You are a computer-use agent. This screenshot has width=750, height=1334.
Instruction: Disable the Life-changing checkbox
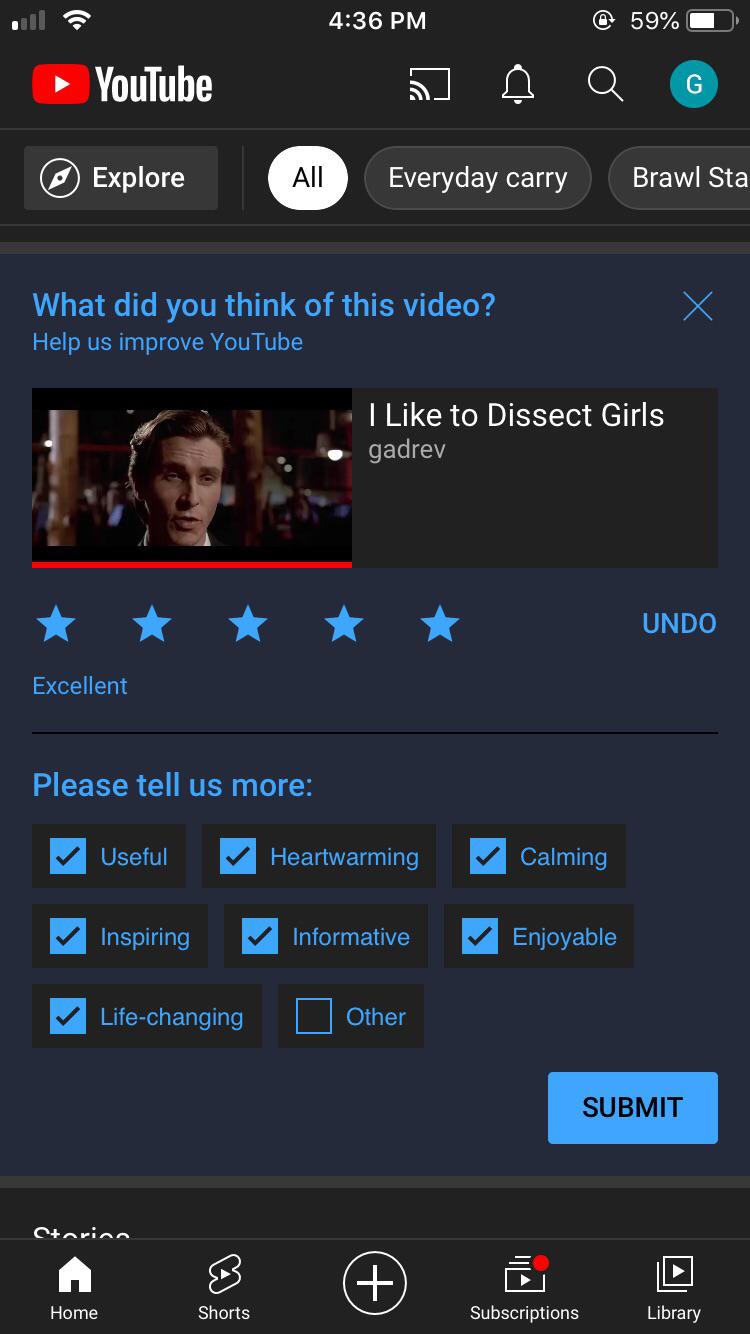tap(67, 1015)
